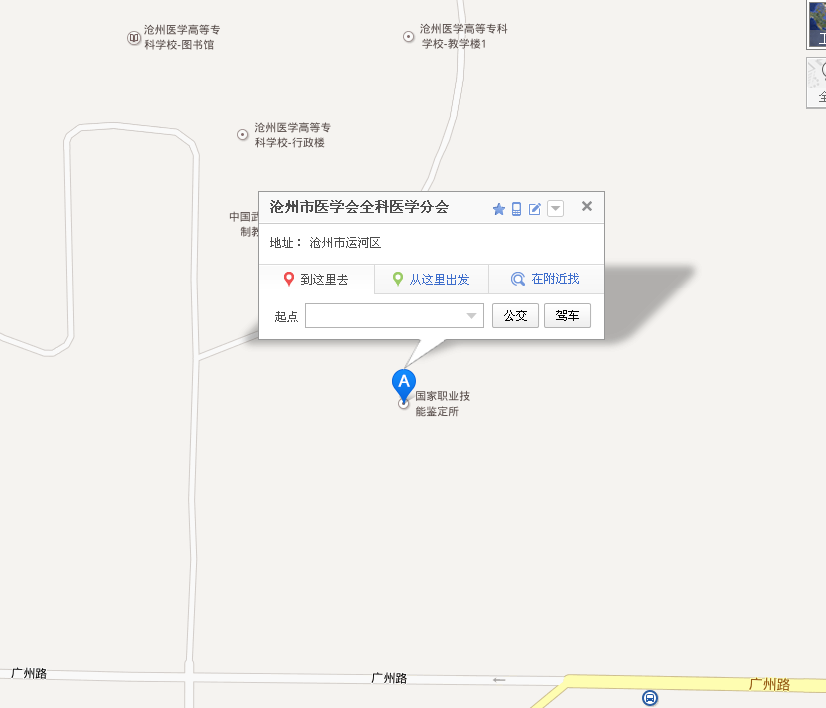Screen dimensions: 826x708
Task: Open 沧州医学高等专科学校-行政楼 map point
Action: coord(242,134)
